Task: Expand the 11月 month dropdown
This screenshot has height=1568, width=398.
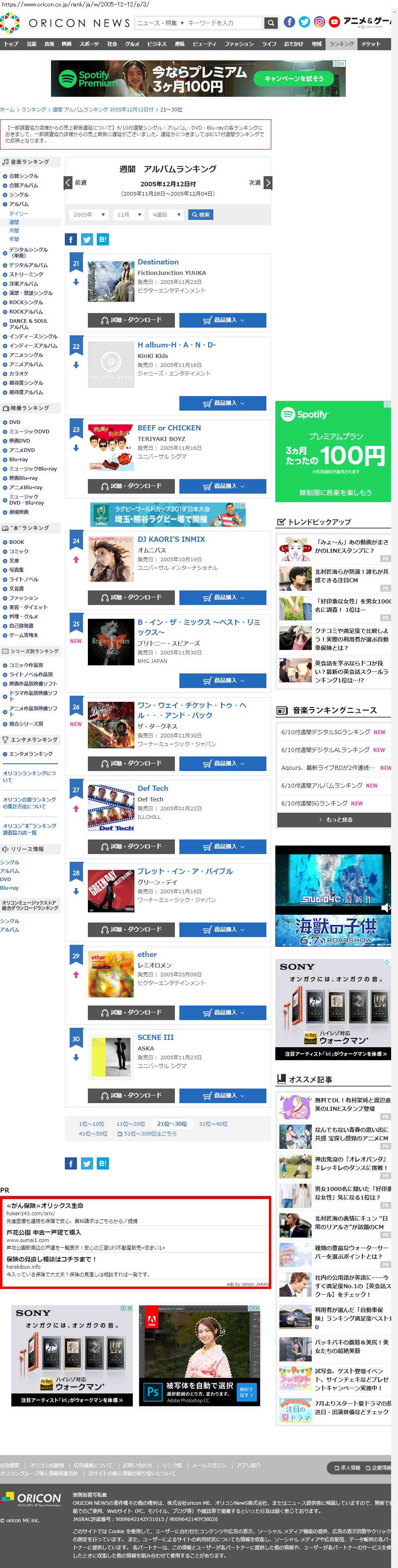Action: (x=130, y=215)
